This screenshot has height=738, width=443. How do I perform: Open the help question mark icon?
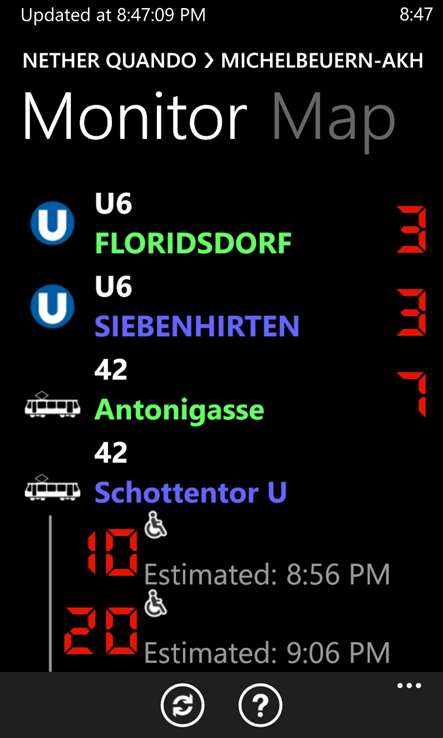tap(260, 706)
